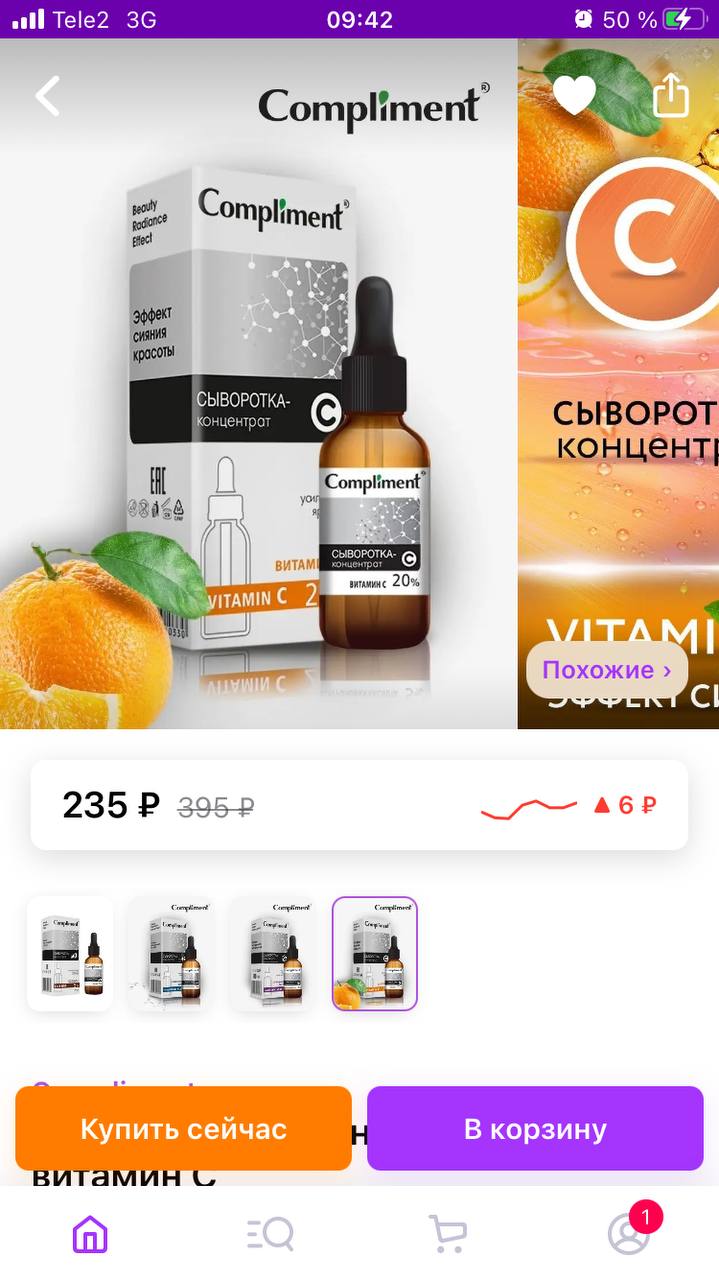Share this product
This screenshot has height=1280, width=719.
pos(671,96)
